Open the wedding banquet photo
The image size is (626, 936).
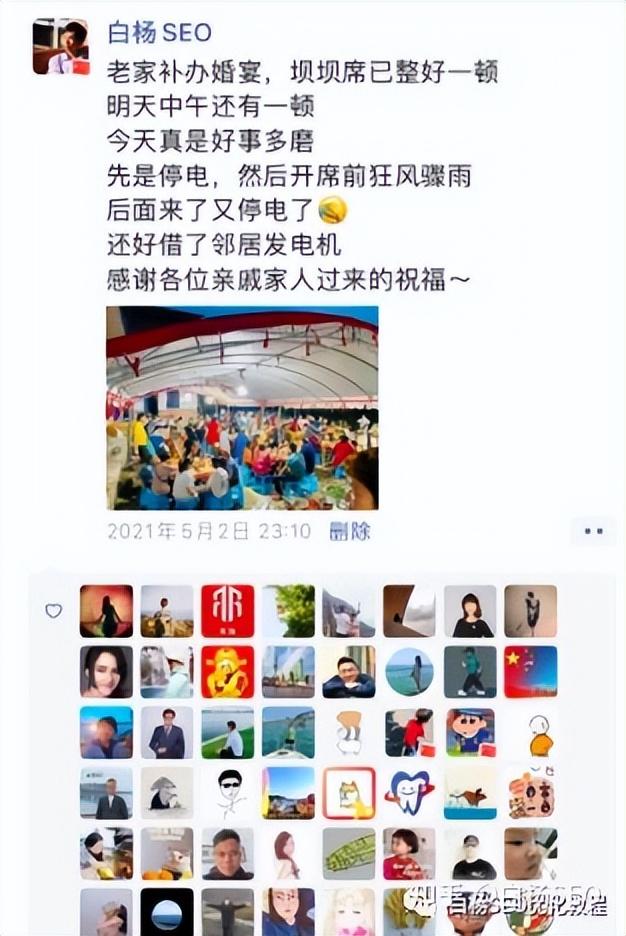242,408
